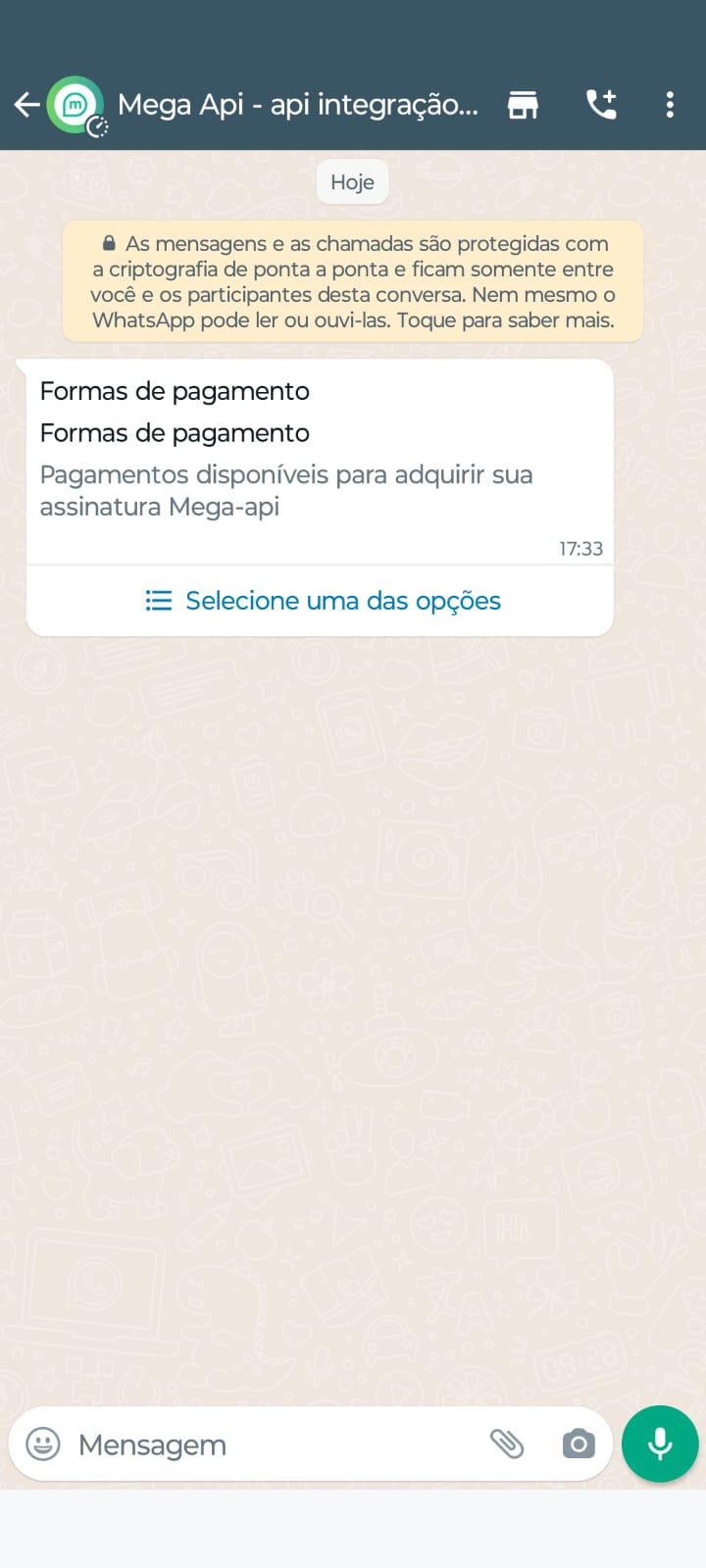Viewport: 706px width, 1568px height.
Task: Open Mega Api contact profile
Action: pyautogui.click(x=297, y=104)
